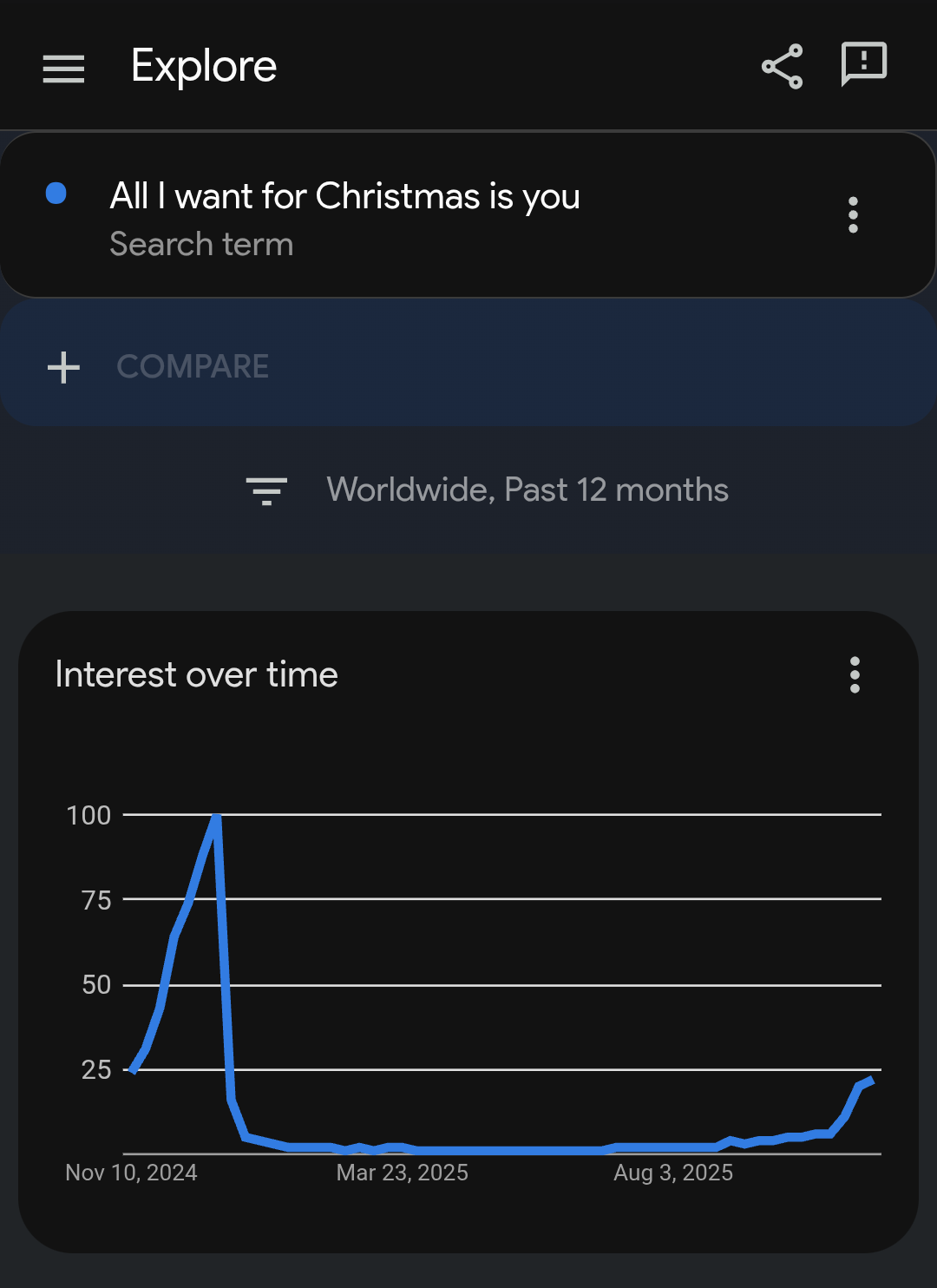Share this Trends exploration
The image size is (937, 1288).
tap(782, 67)
